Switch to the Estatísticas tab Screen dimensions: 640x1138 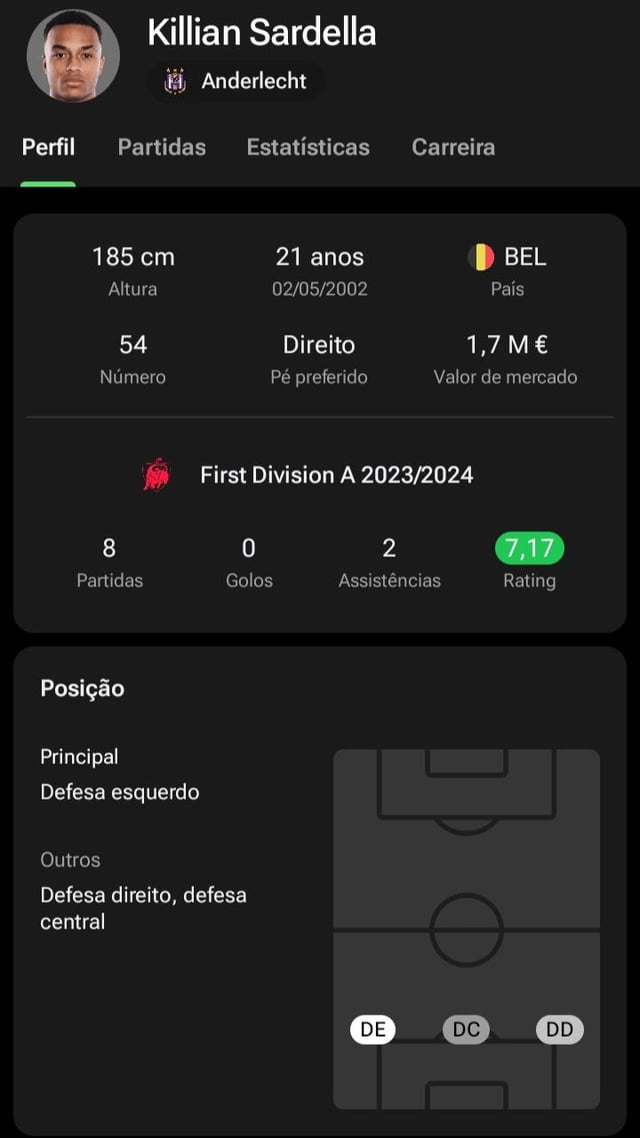(308, 147)
